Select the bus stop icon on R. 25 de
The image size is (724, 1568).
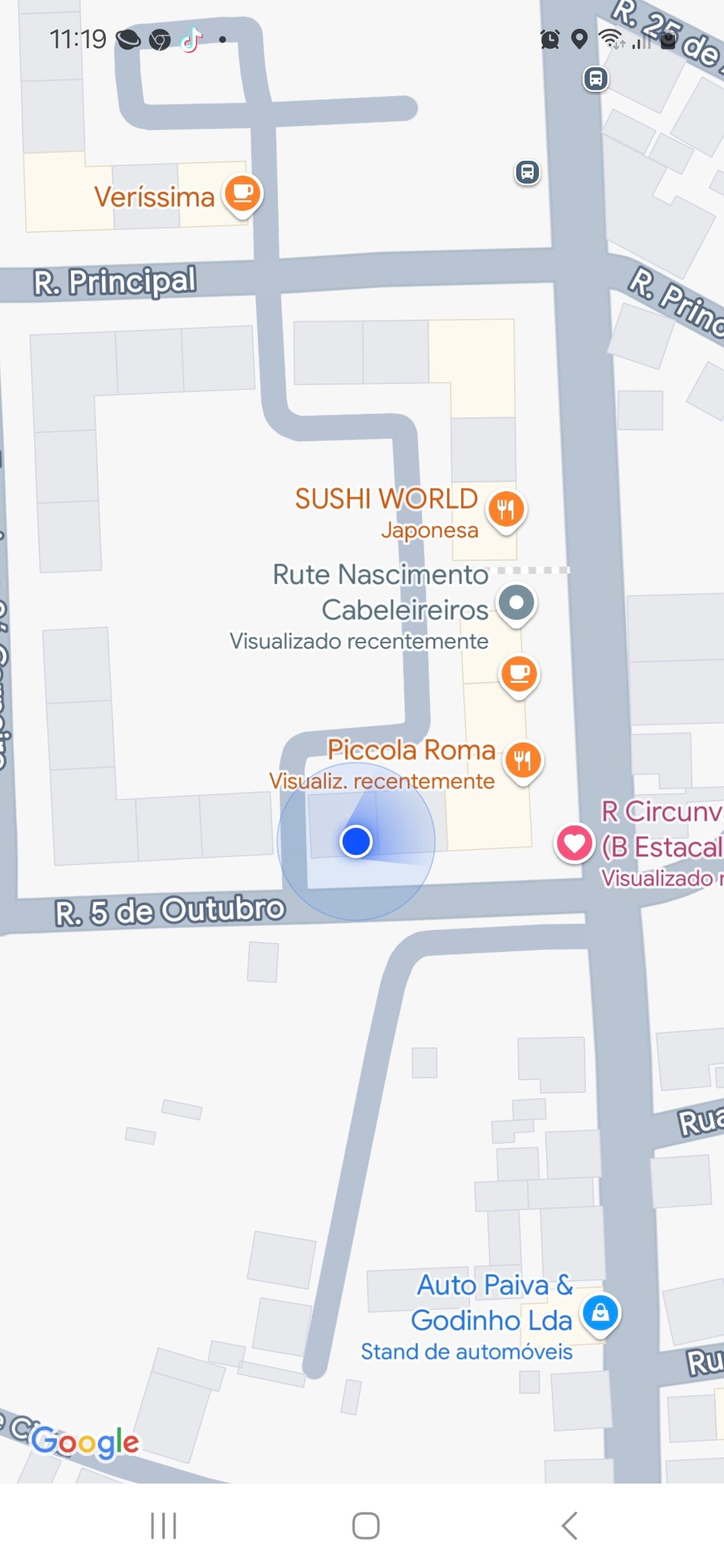595,78
